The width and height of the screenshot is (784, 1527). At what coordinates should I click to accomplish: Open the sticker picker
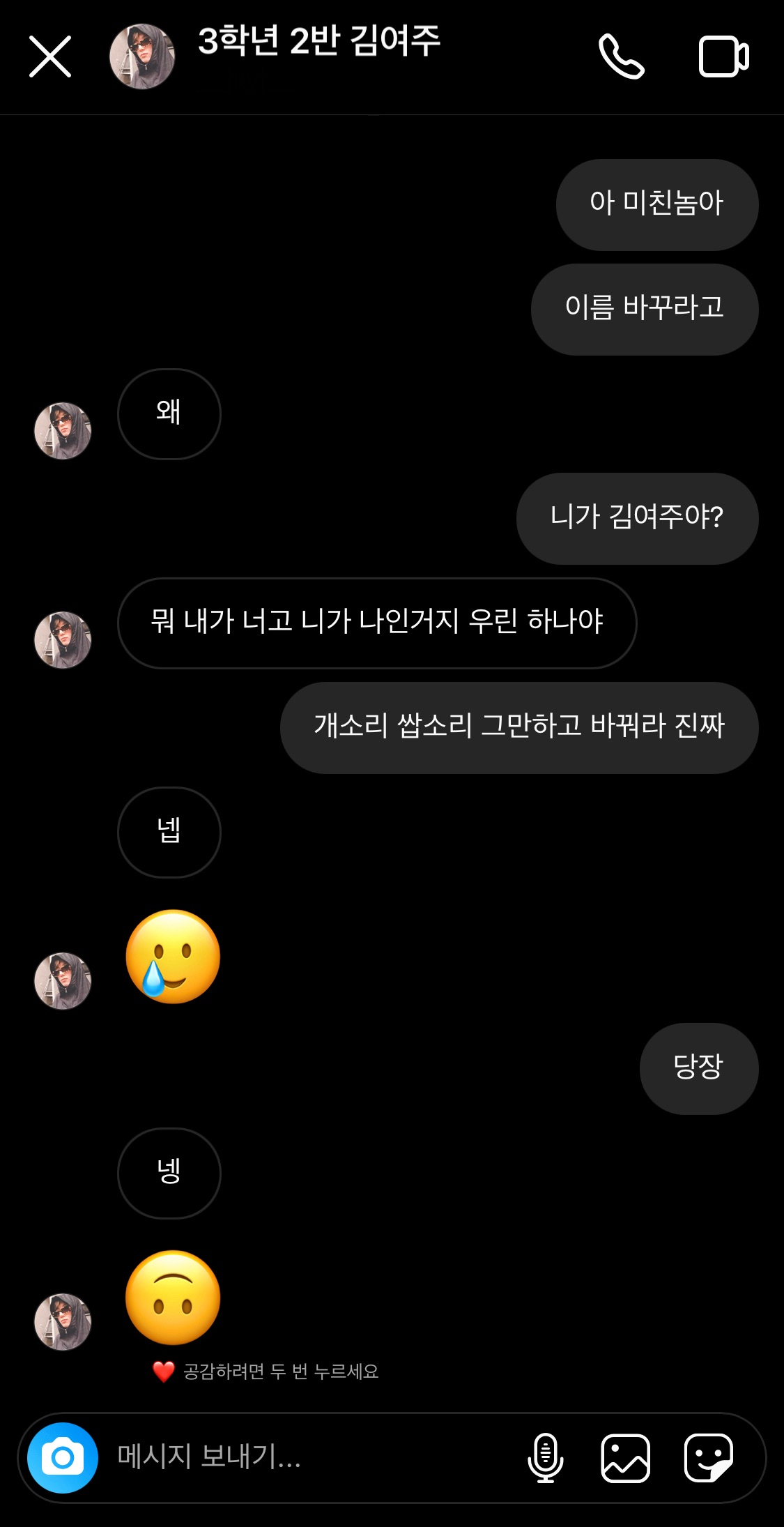coord(708,1457)
